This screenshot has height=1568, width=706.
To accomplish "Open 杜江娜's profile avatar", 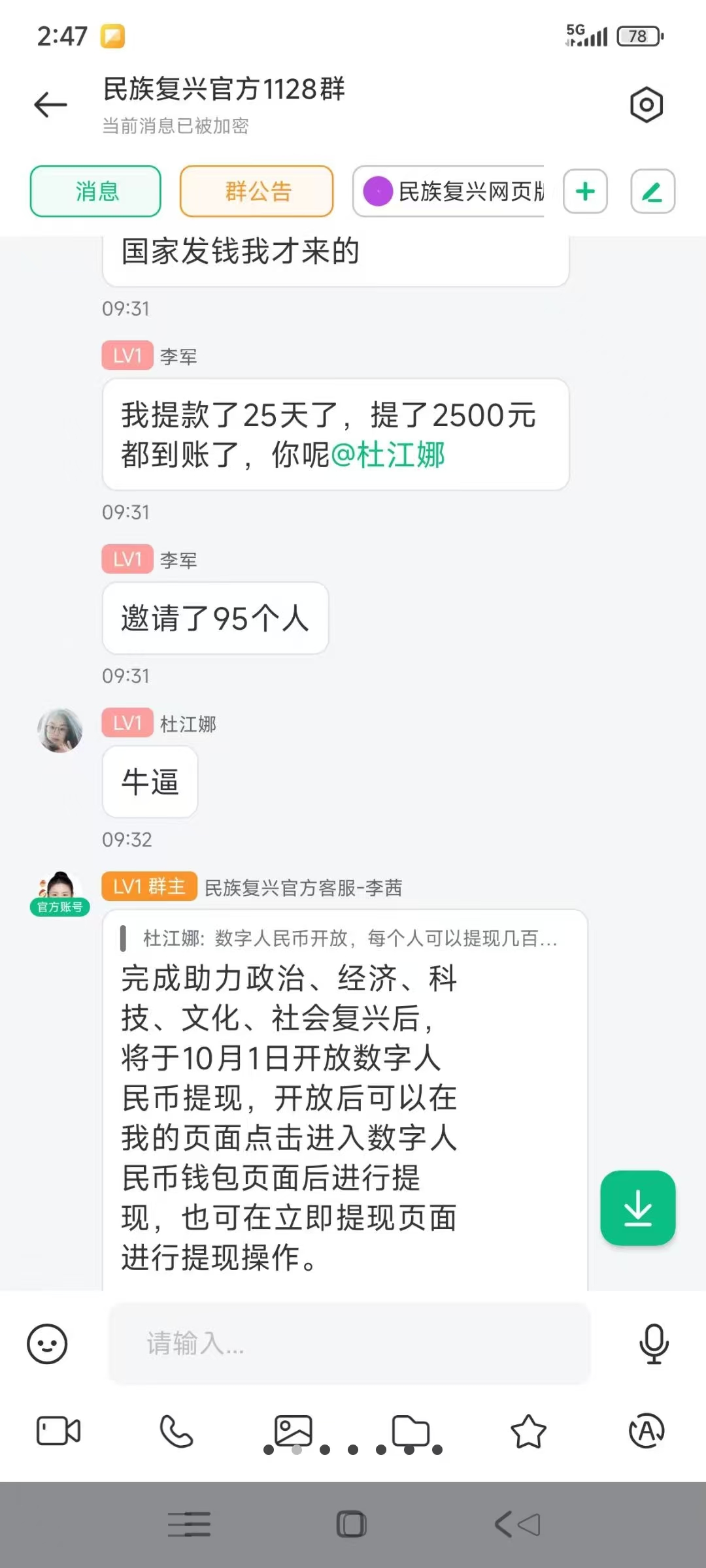I will pos(59,731).
